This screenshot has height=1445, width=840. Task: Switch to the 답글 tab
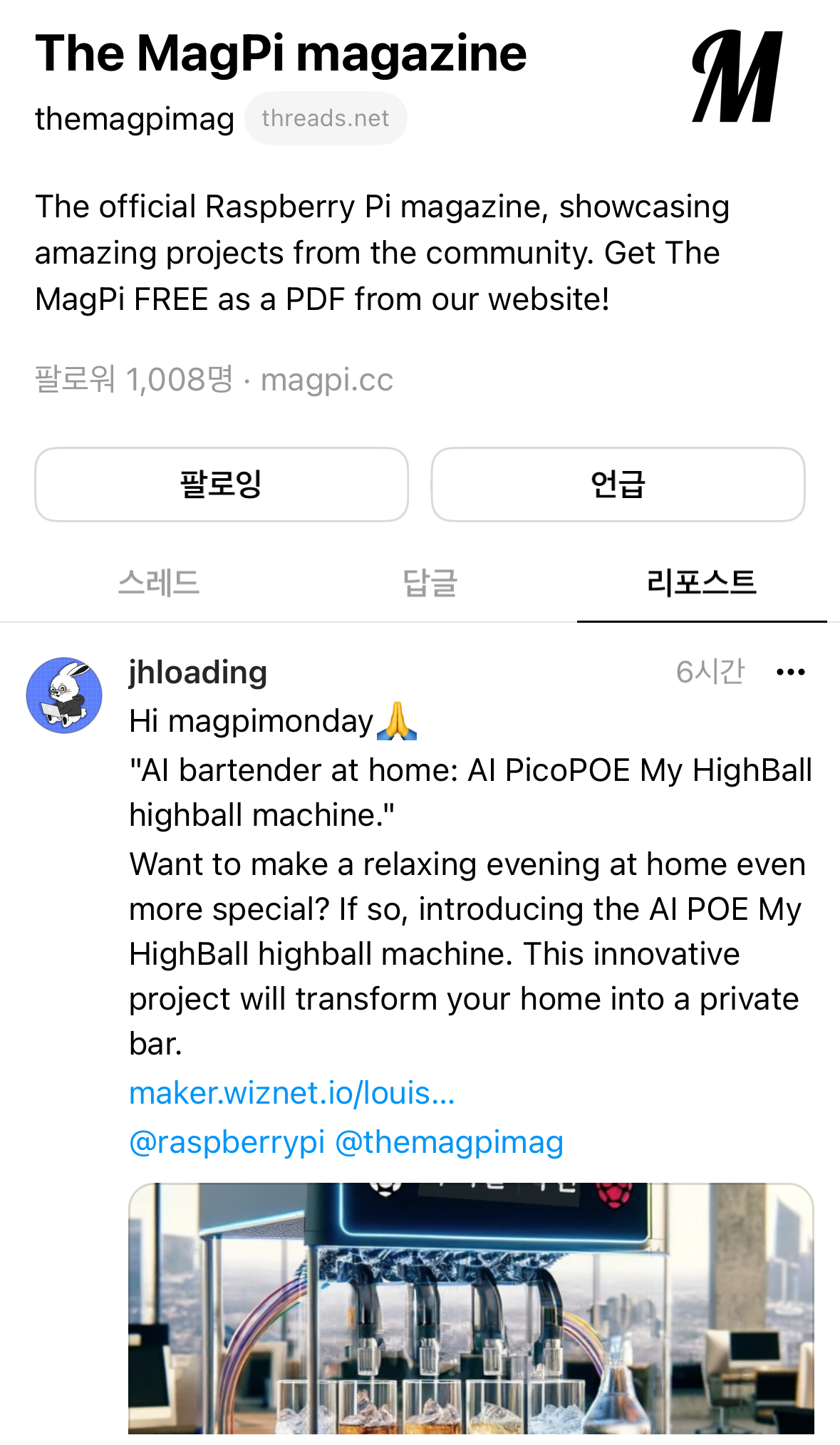coord(430,583)
